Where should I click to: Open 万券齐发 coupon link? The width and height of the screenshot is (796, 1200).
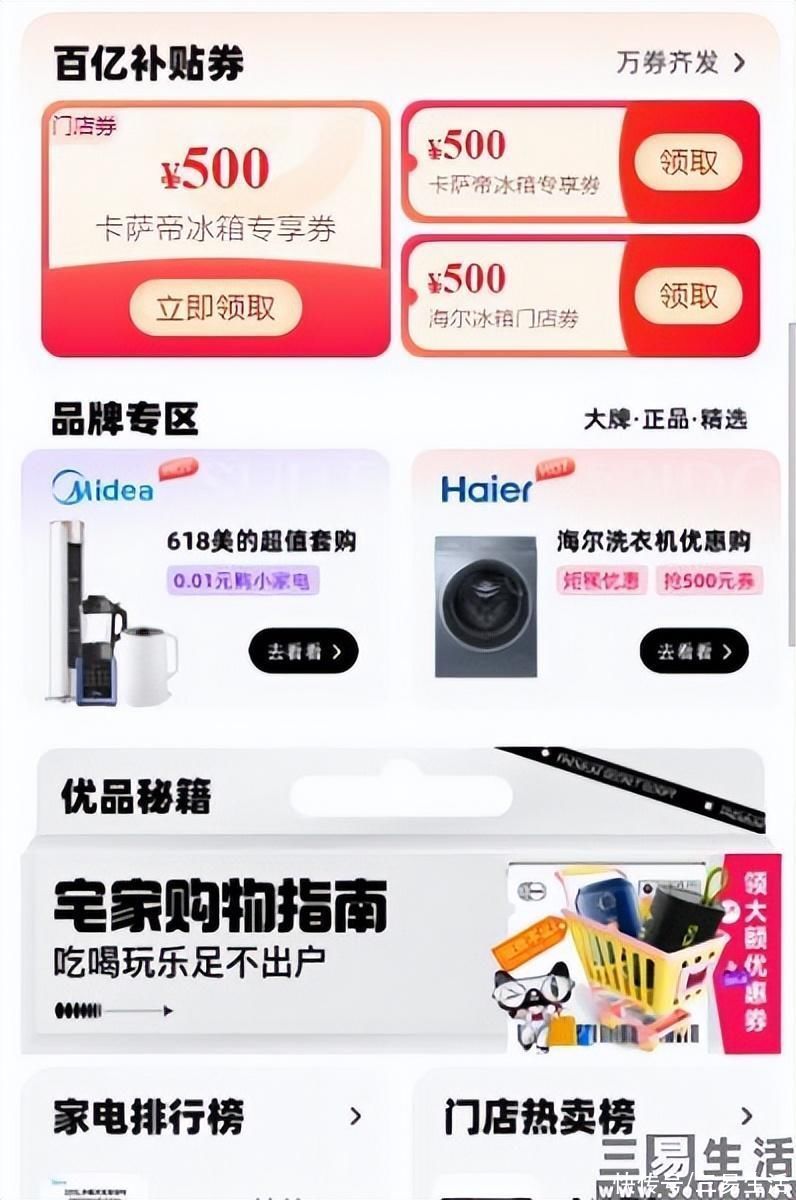(681, 63)
